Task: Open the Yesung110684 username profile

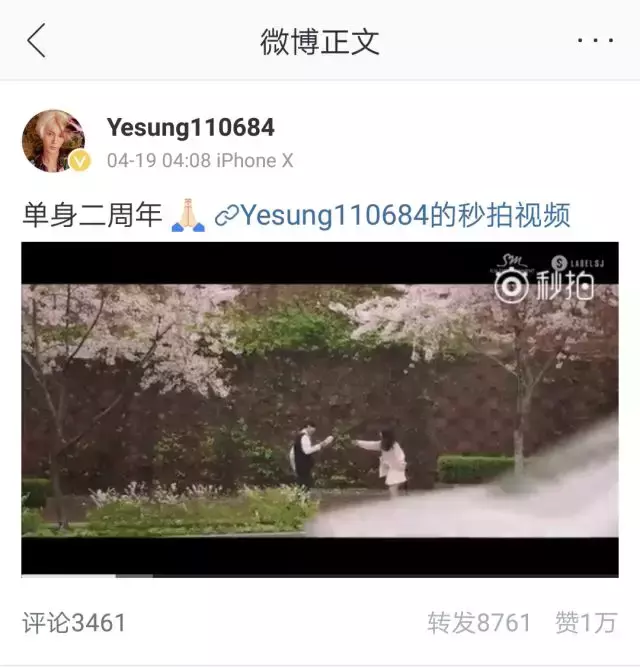Action: click(x=190, y=128)
